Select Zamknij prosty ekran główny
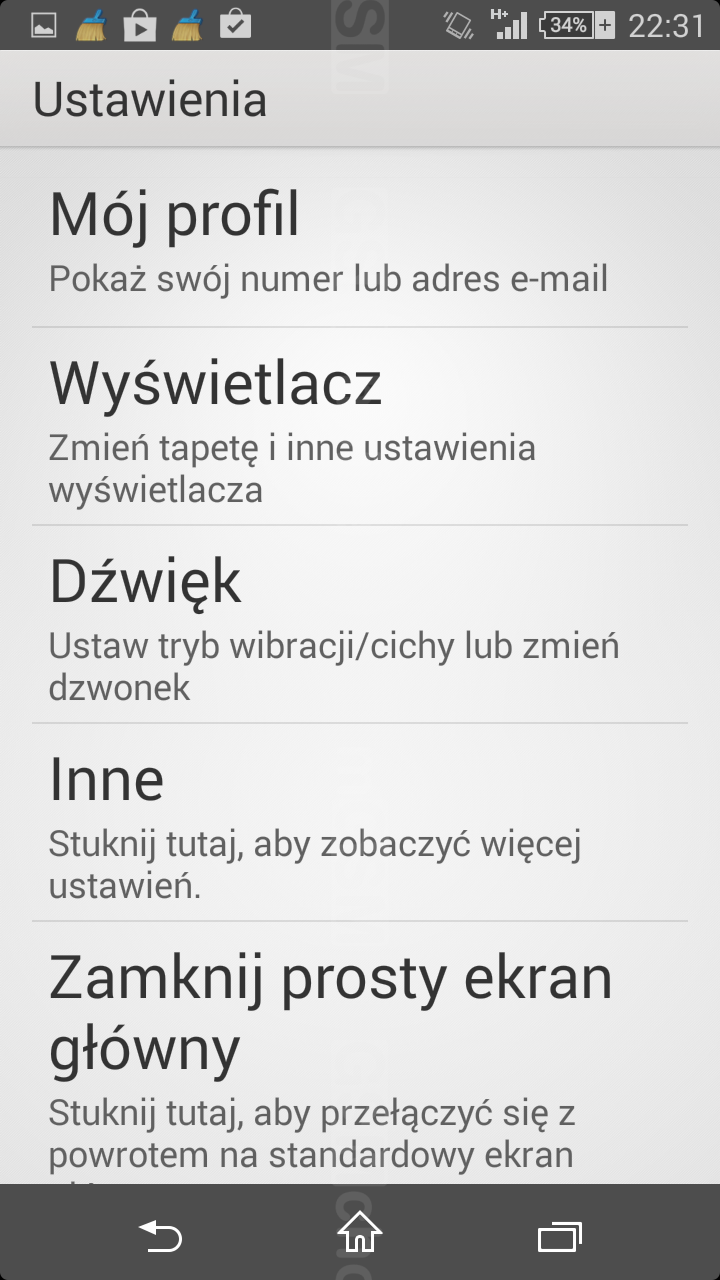The height and width of the screenshot is (1280, 720). click(360, 1053)
